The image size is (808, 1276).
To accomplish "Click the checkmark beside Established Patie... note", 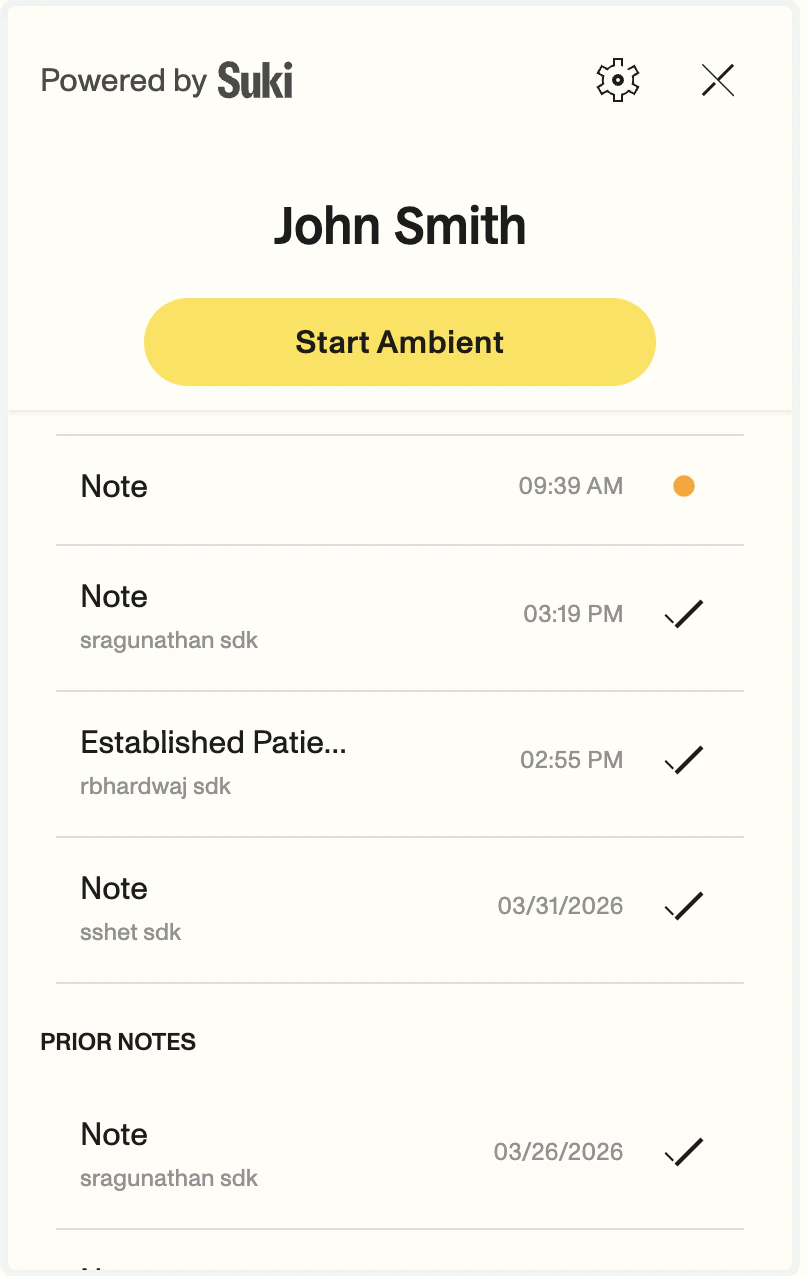I will point(683,760).
